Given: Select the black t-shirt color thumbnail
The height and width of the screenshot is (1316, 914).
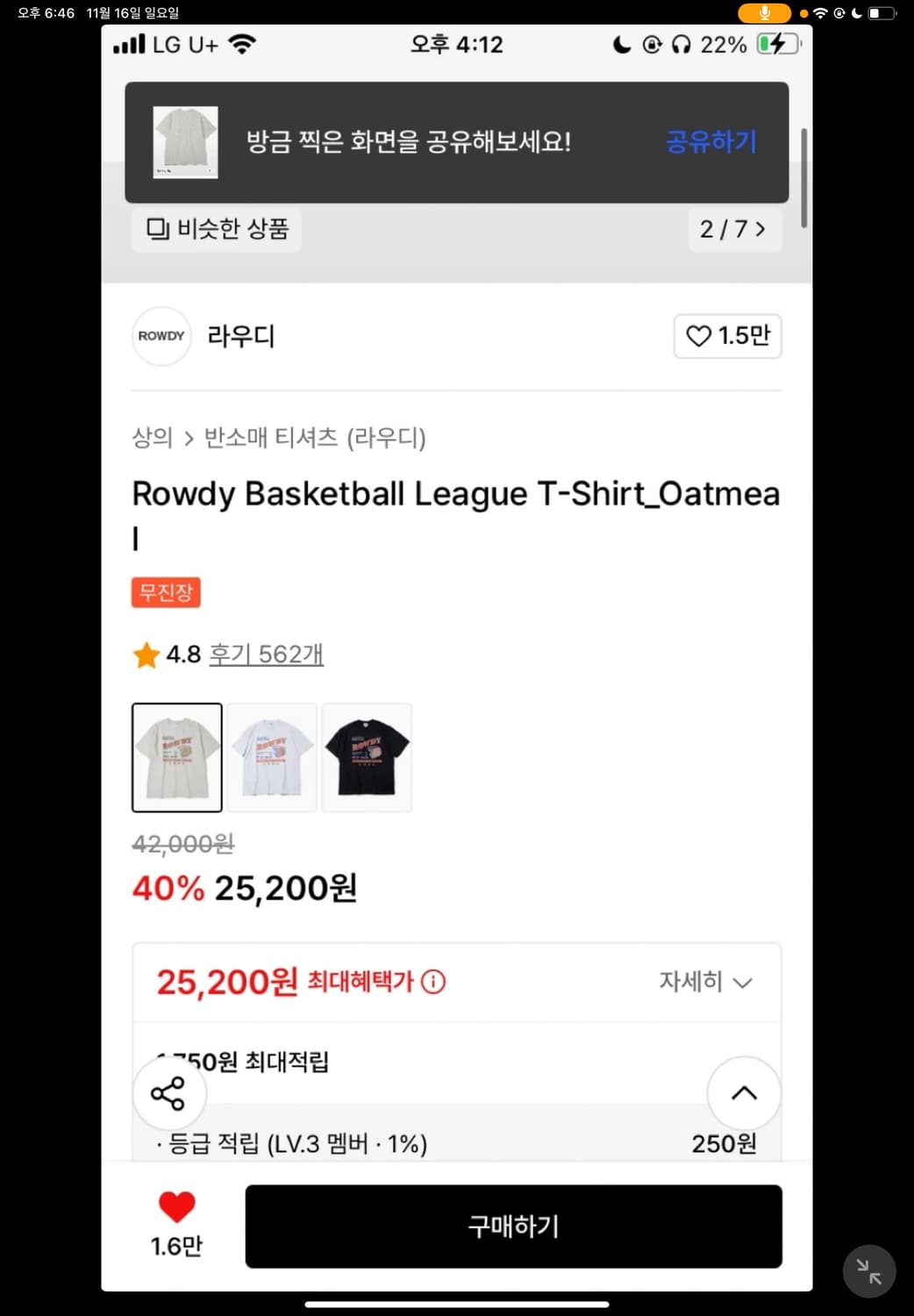Looking at the screenshot, I should pyautogui.click(x=366, y=757).
